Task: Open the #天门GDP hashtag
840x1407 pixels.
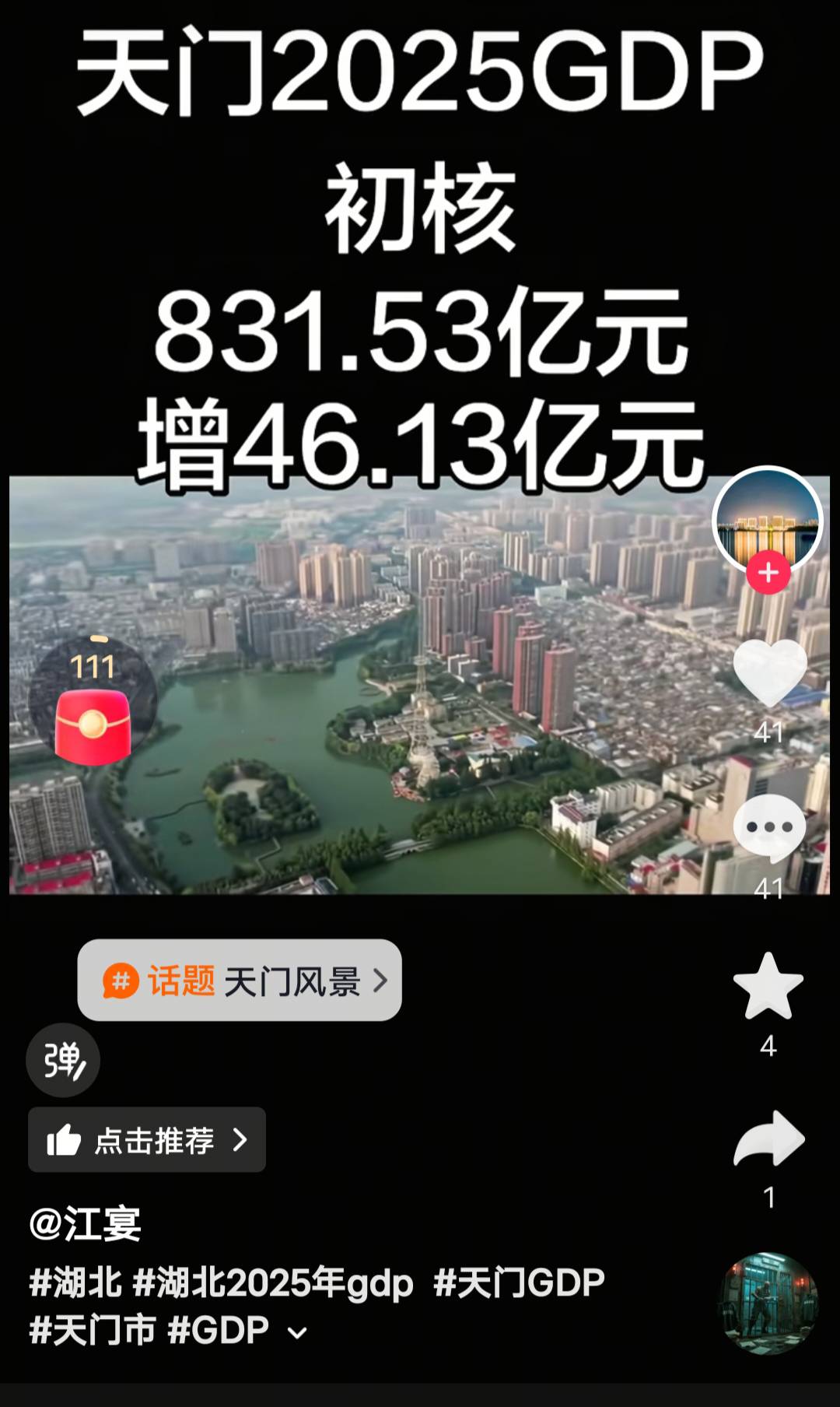Action: click(x=519, y=1282)
